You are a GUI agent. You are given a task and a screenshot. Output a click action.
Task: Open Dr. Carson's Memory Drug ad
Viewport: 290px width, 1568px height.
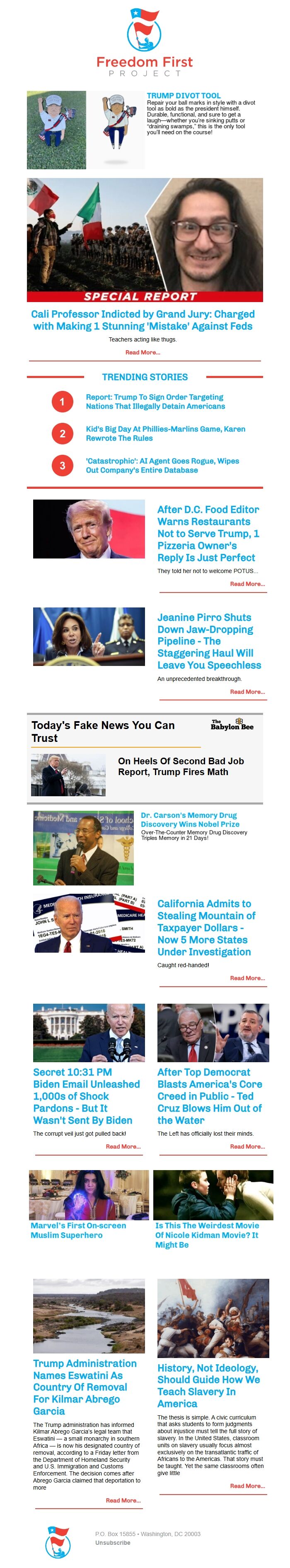click(x=189, y=819)
